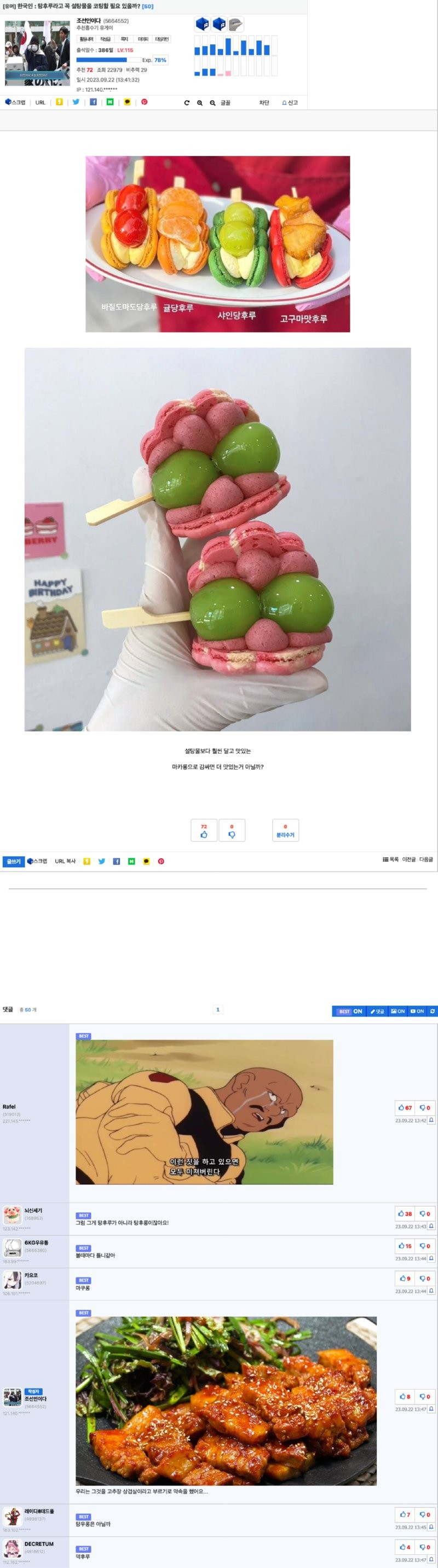Dislike 6KG우유통's comment
This screenshot has width=438, height=1568.
(425, 1246)
